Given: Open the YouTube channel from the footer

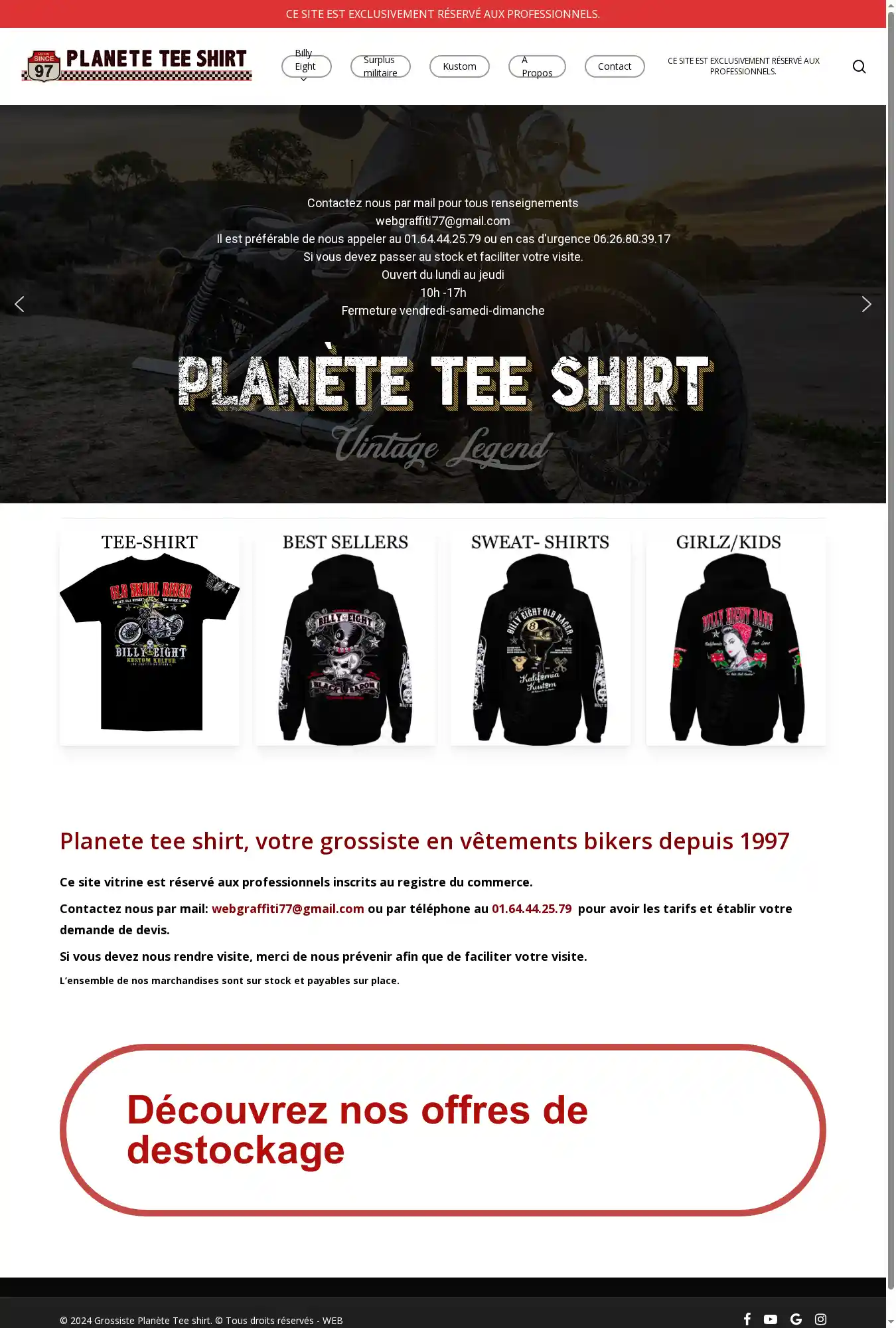Looking at the screenshot, I should pyautogui.click(x=770, y=1319).
